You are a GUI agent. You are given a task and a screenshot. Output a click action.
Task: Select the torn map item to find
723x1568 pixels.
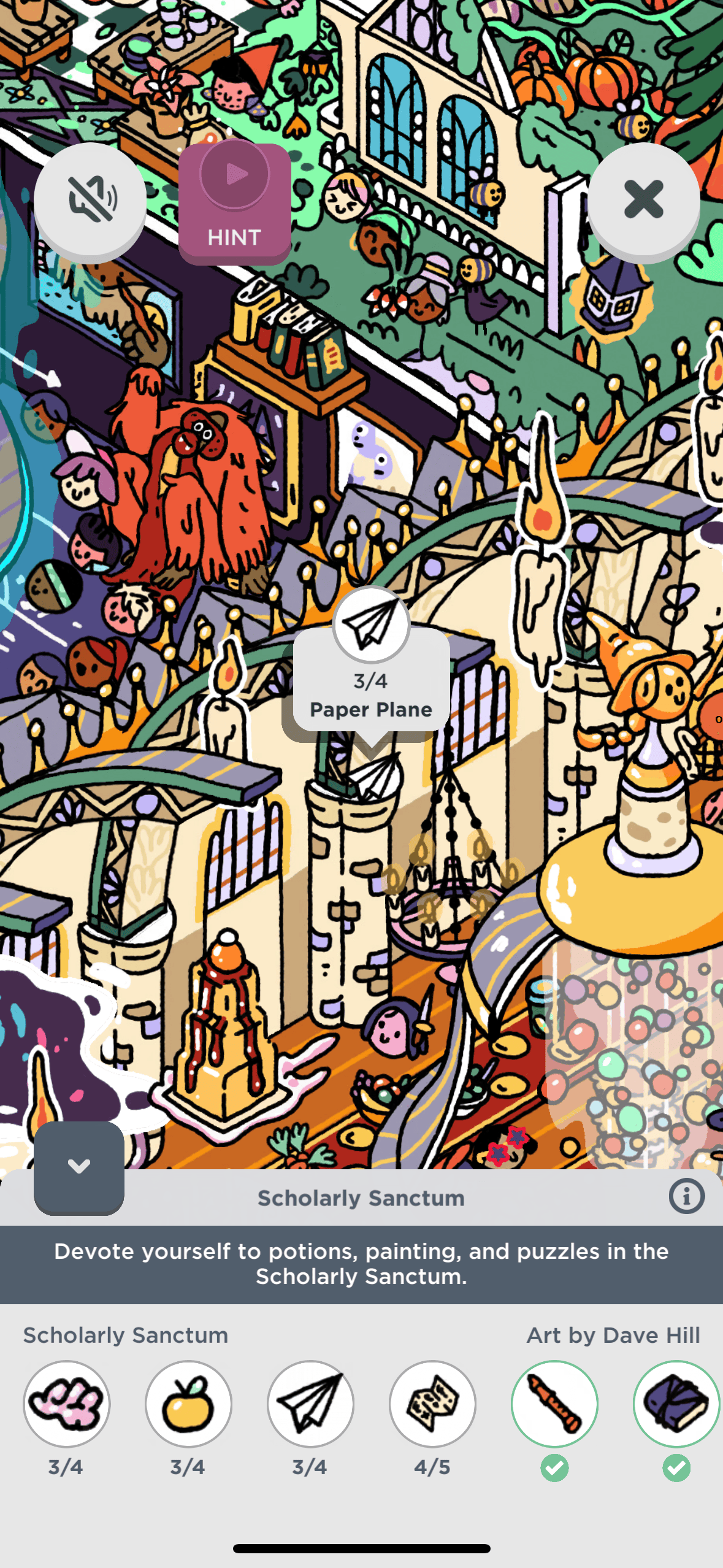pyautogui.click(x=432, y=1404)
